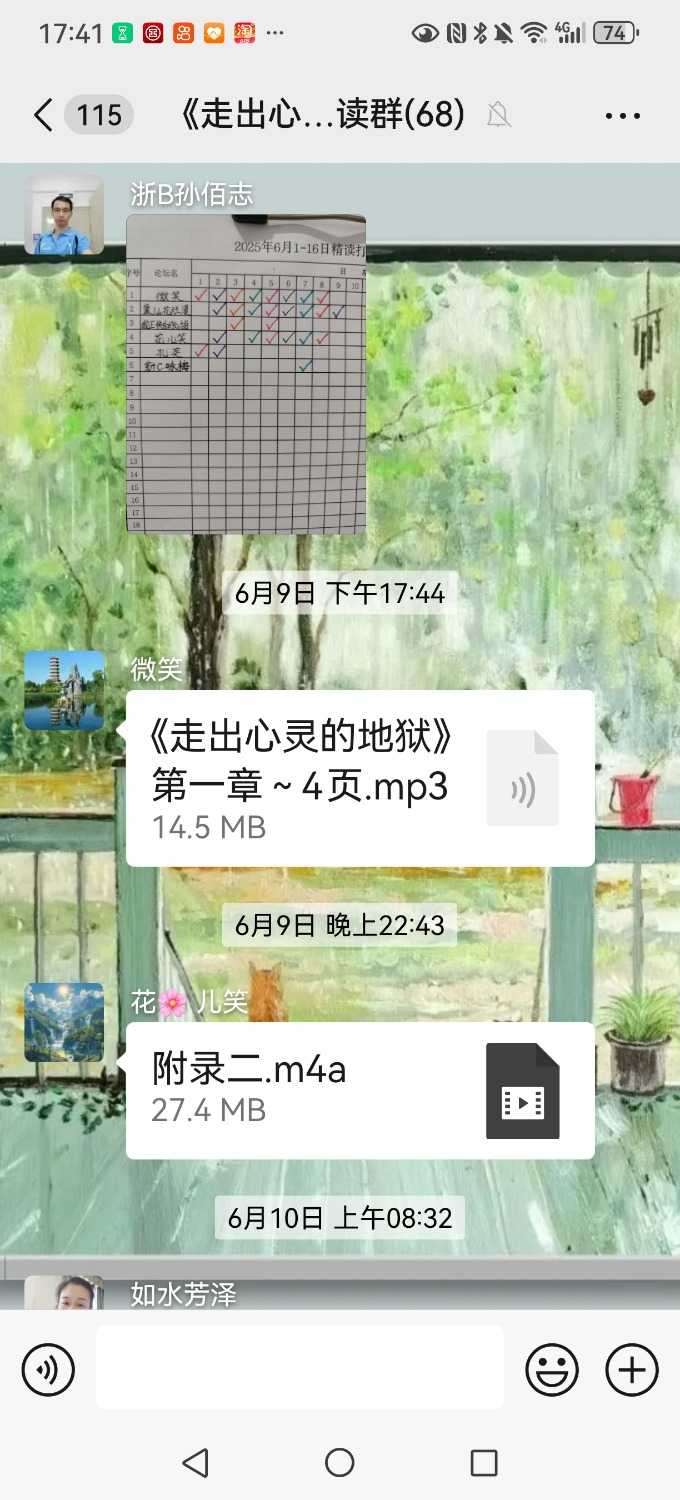Open the plus attachment menu
The image size is (680, 1500).
[x=632, y=1369]
